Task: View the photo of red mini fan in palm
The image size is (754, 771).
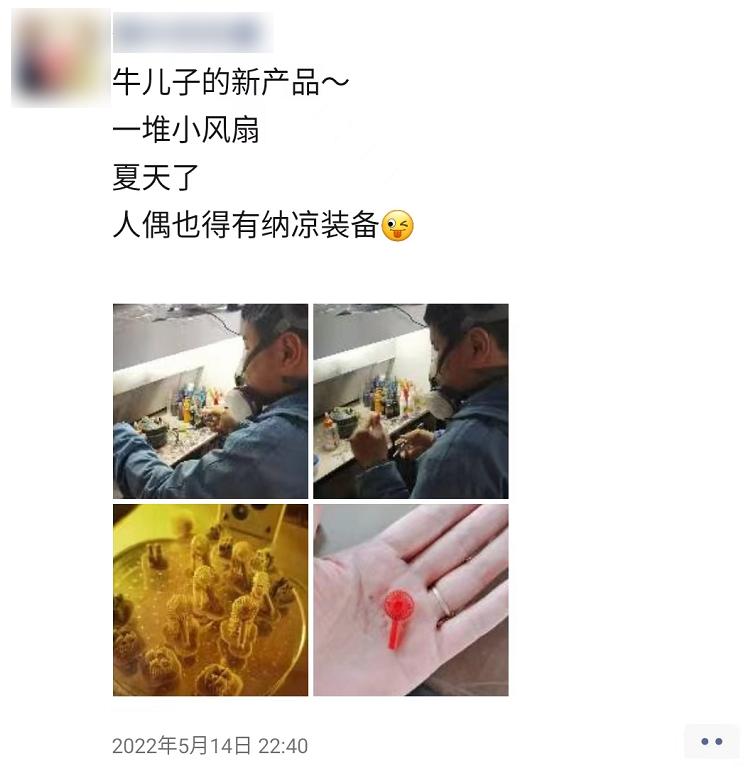Action: click(x=410, y=600)
